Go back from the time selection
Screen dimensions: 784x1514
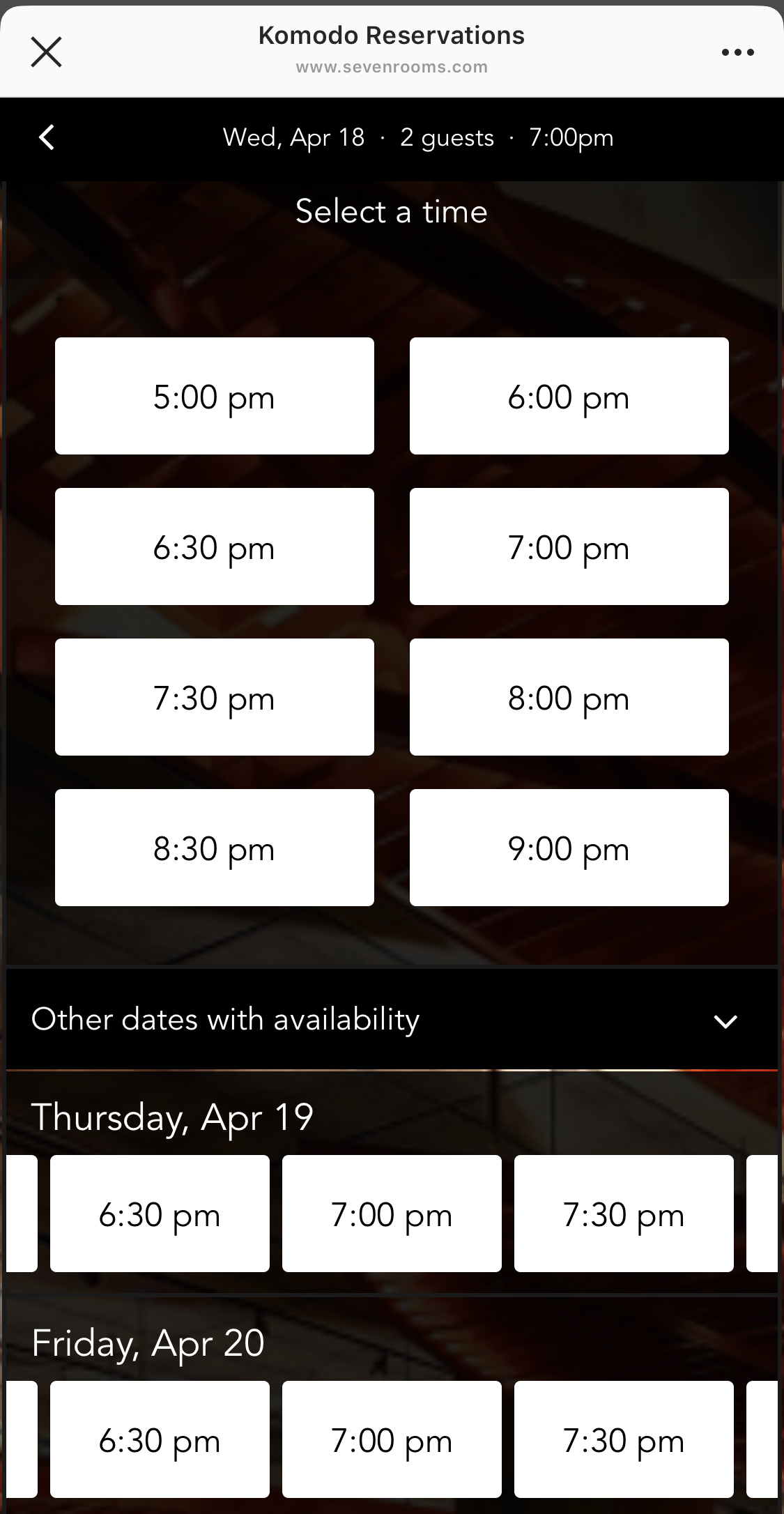[x=47, y=138]
